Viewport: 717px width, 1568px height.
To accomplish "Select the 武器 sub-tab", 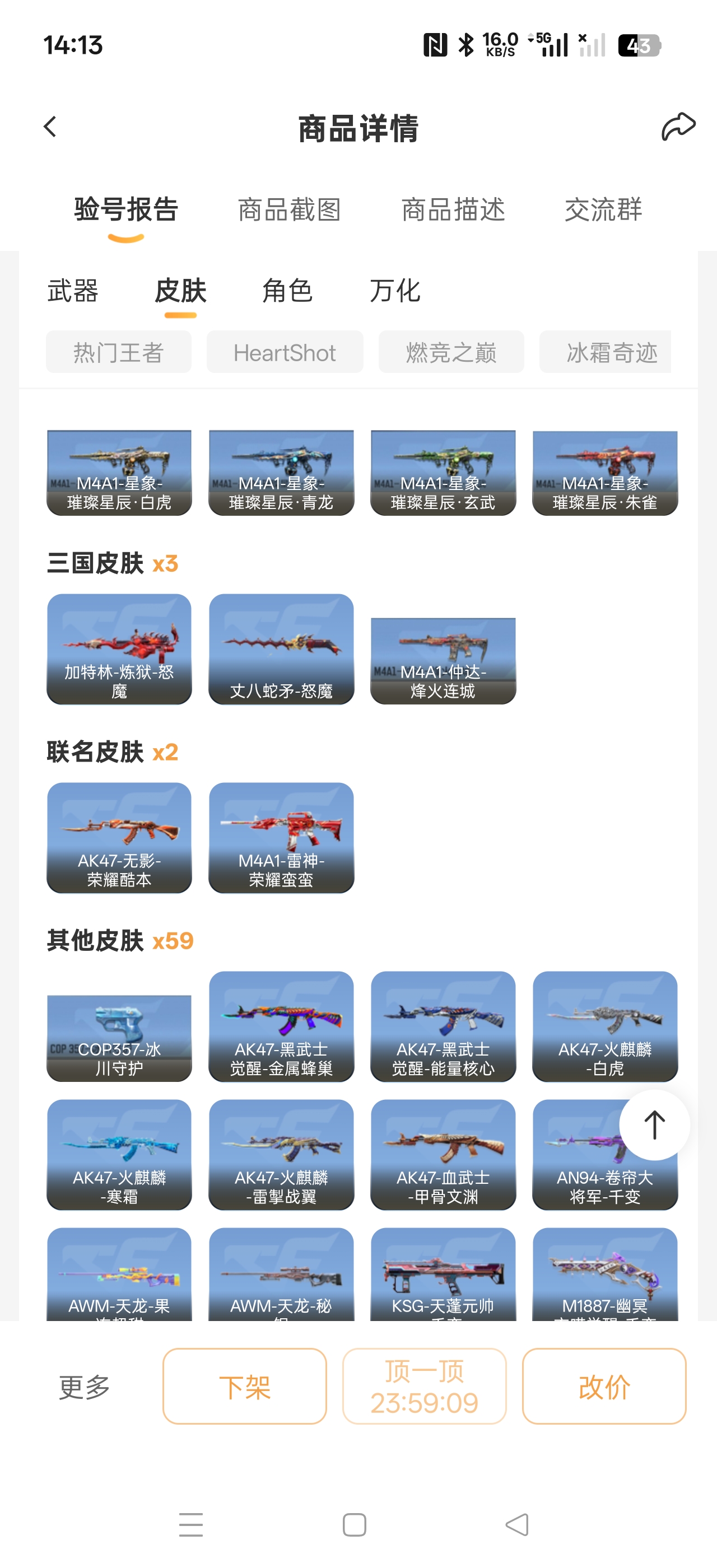I will coord(73,291).
